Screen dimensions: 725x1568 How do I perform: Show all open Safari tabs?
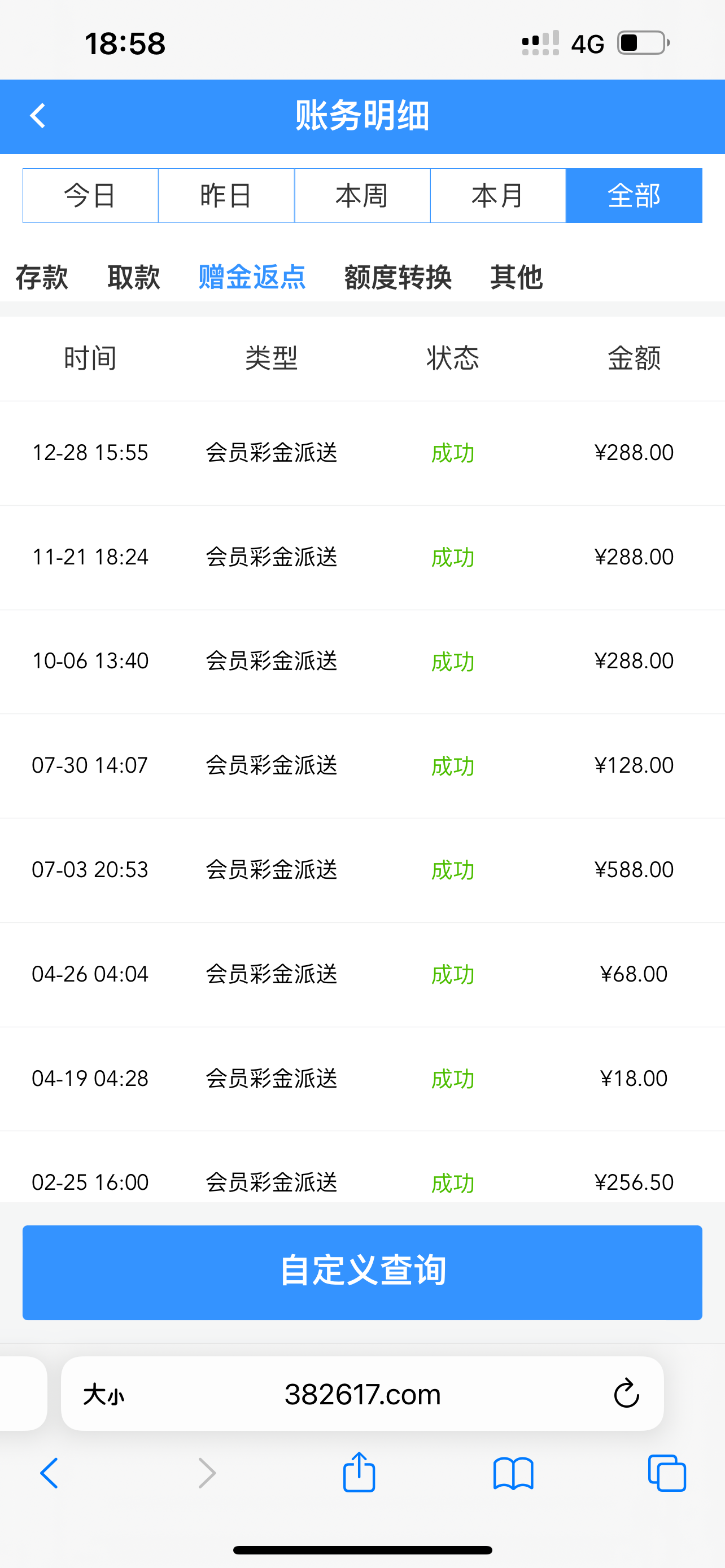point(667,1473)
